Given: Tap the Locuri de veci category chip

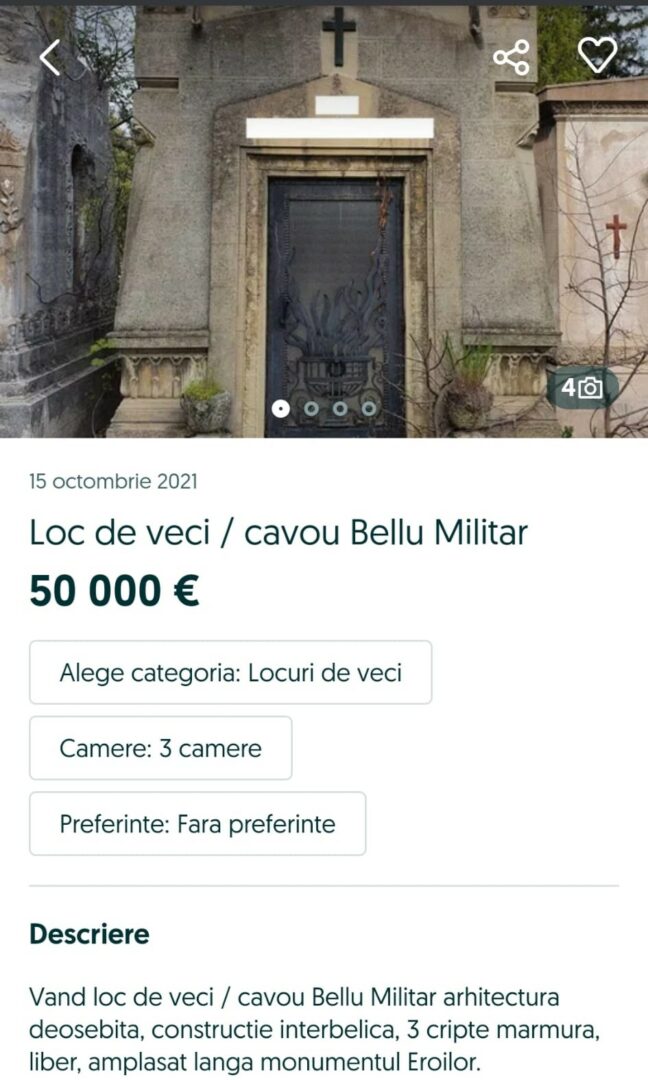Looking at the screenshot, I should click(x=230, y=672).
